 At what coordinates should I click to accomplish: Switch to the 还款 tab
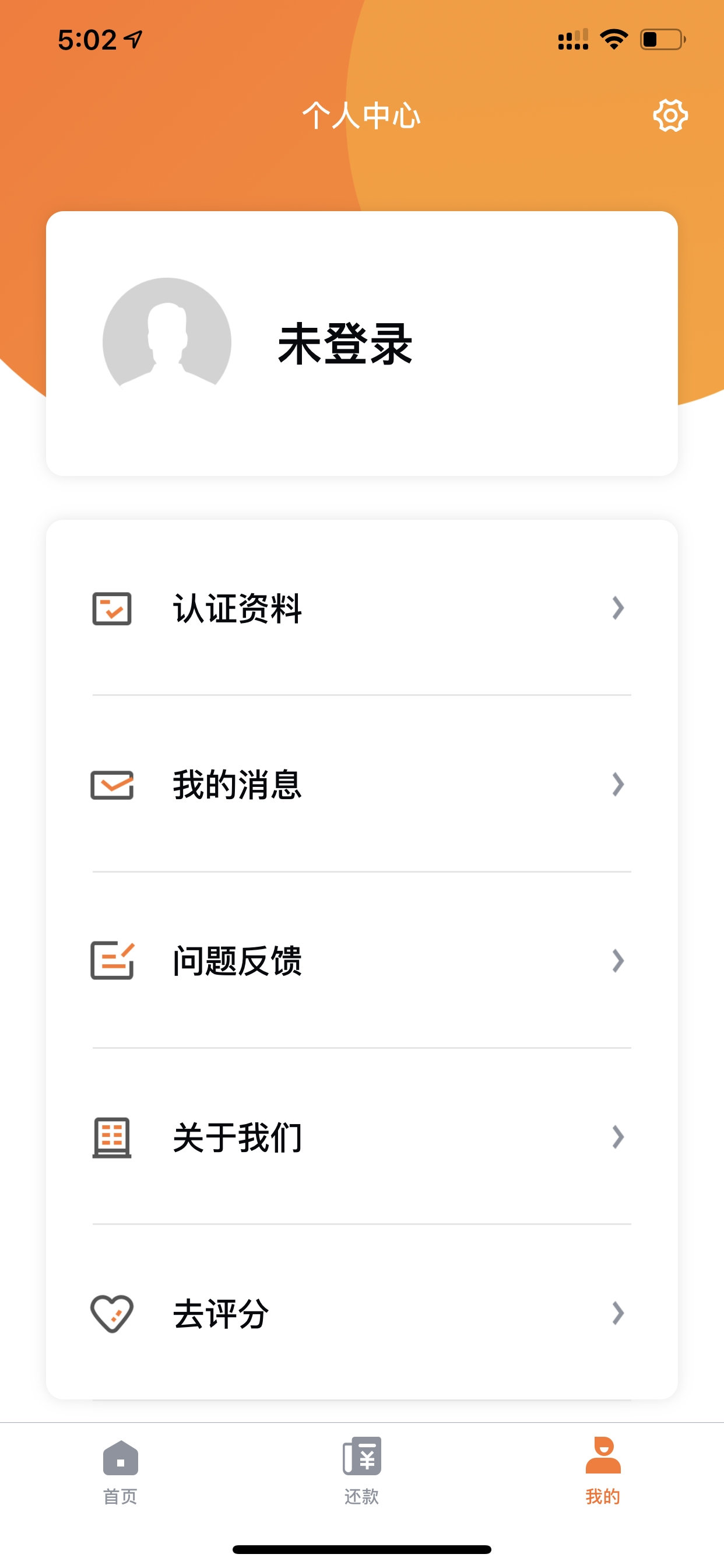pos(362,1472)
